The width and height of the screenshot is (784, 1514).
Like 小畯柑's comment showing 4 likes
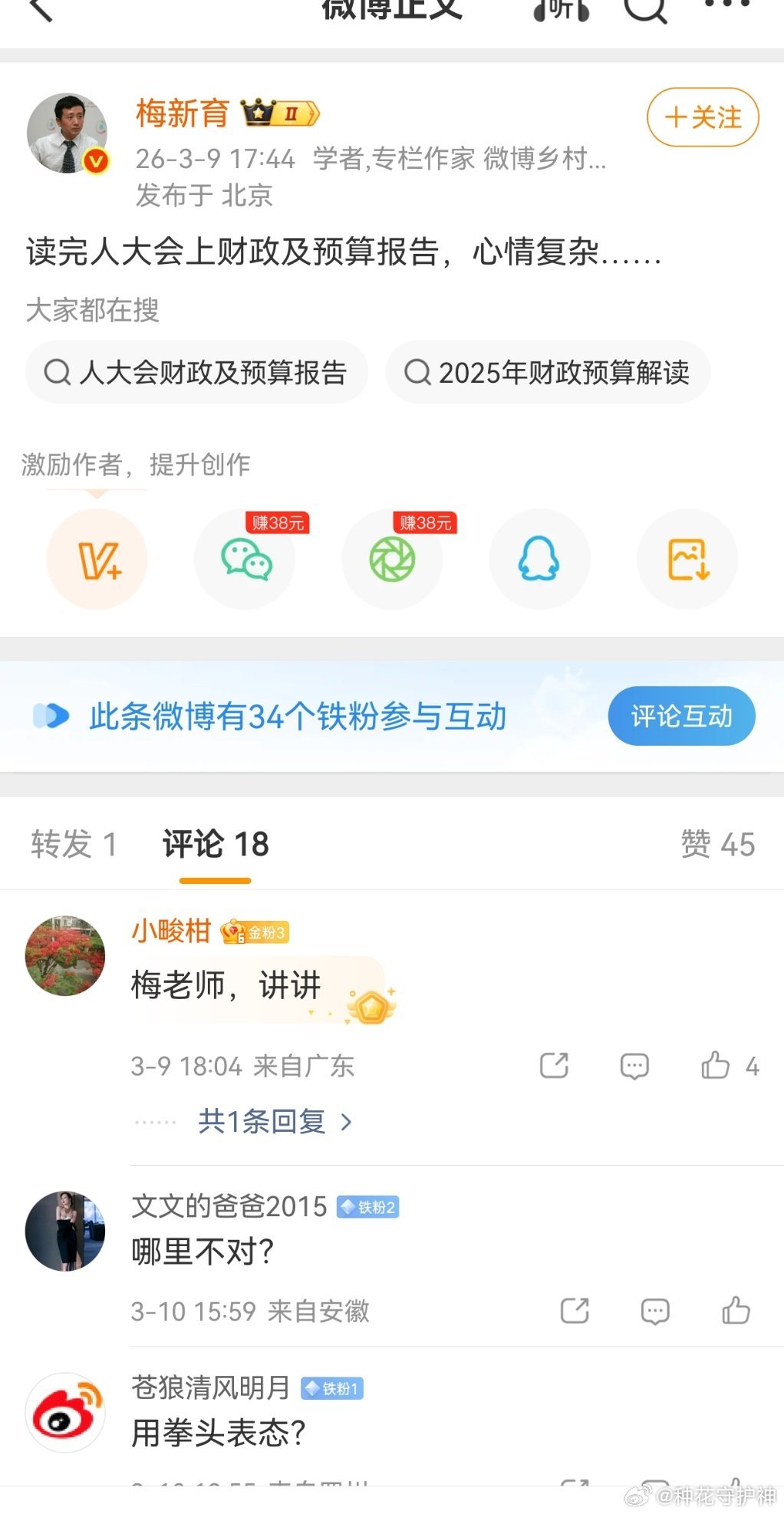click(716, 1066)
